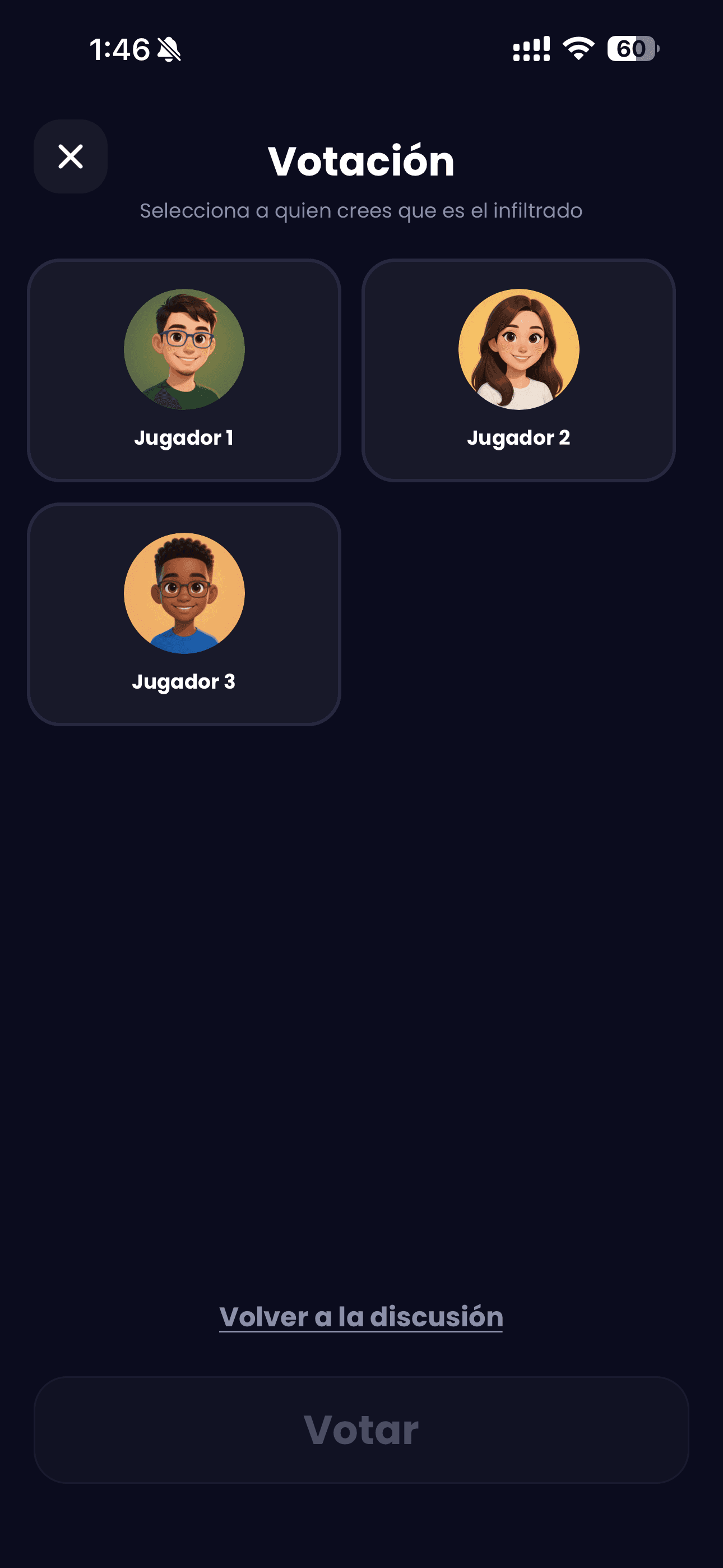Viewport: 723px width, 1568px height.
Task: Select Jugador 2's avatar portrait
Action: [x=518, y=349]
